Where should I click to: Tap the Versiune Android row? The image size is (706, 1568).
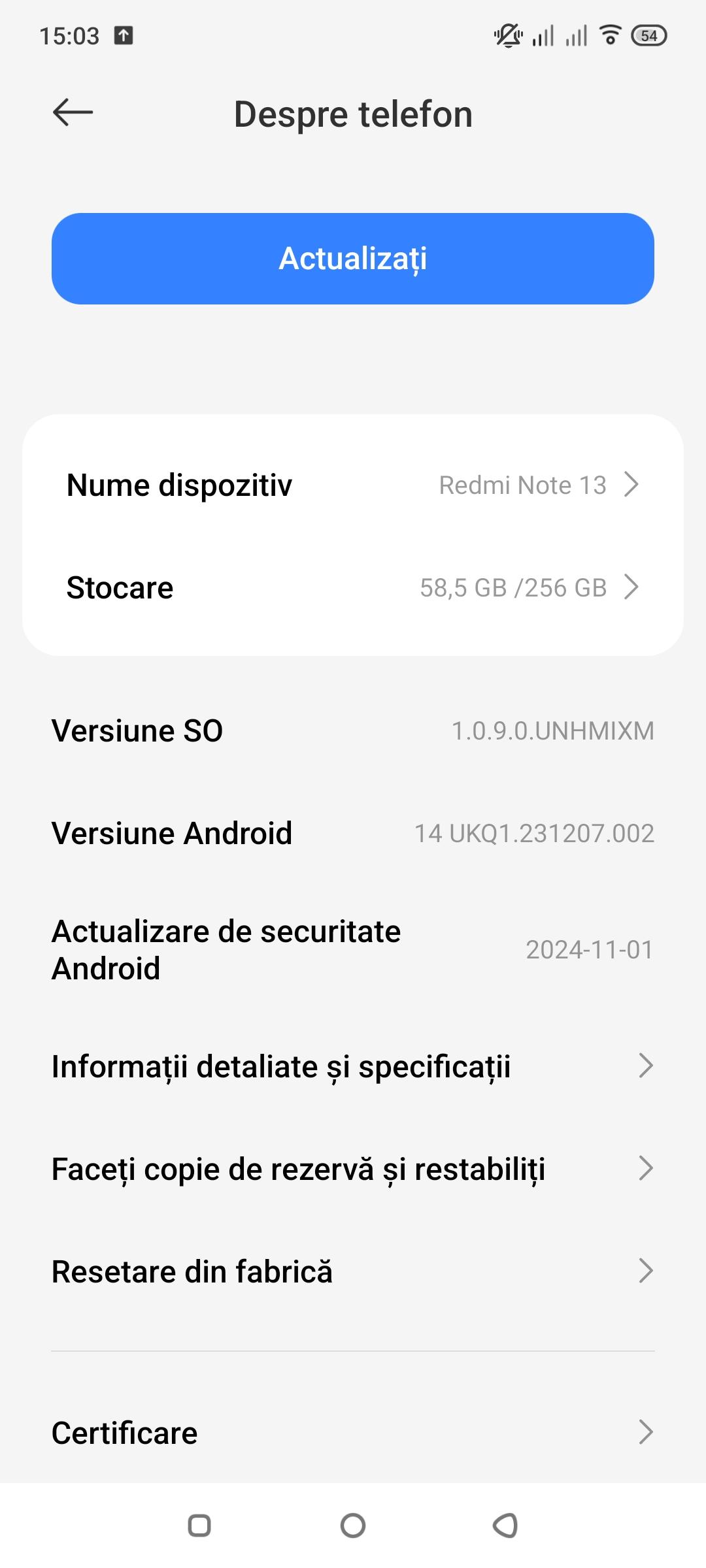tap(353, 833)
